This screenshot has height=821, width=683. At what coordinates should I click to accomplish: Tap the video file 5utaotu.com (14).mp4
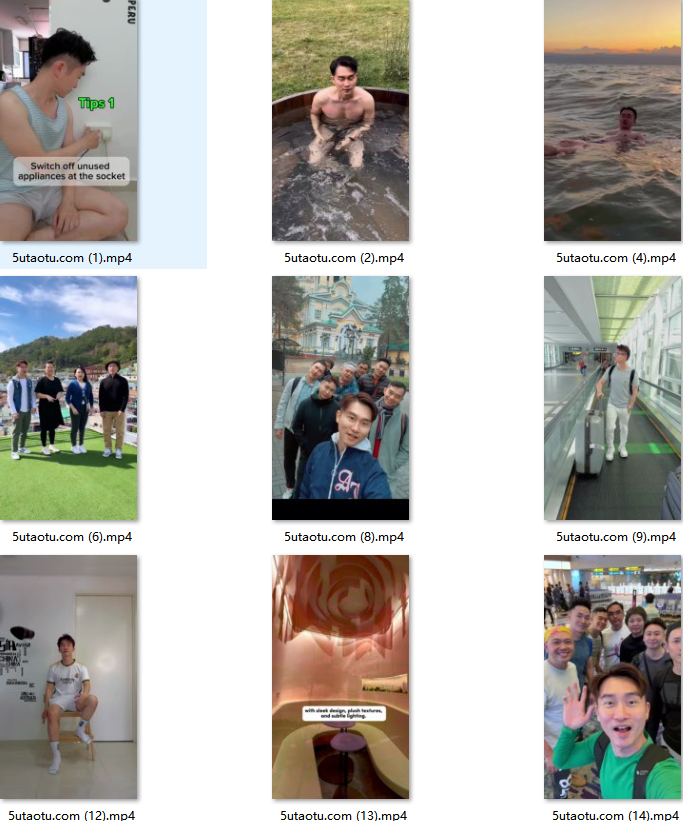point(612,677)
